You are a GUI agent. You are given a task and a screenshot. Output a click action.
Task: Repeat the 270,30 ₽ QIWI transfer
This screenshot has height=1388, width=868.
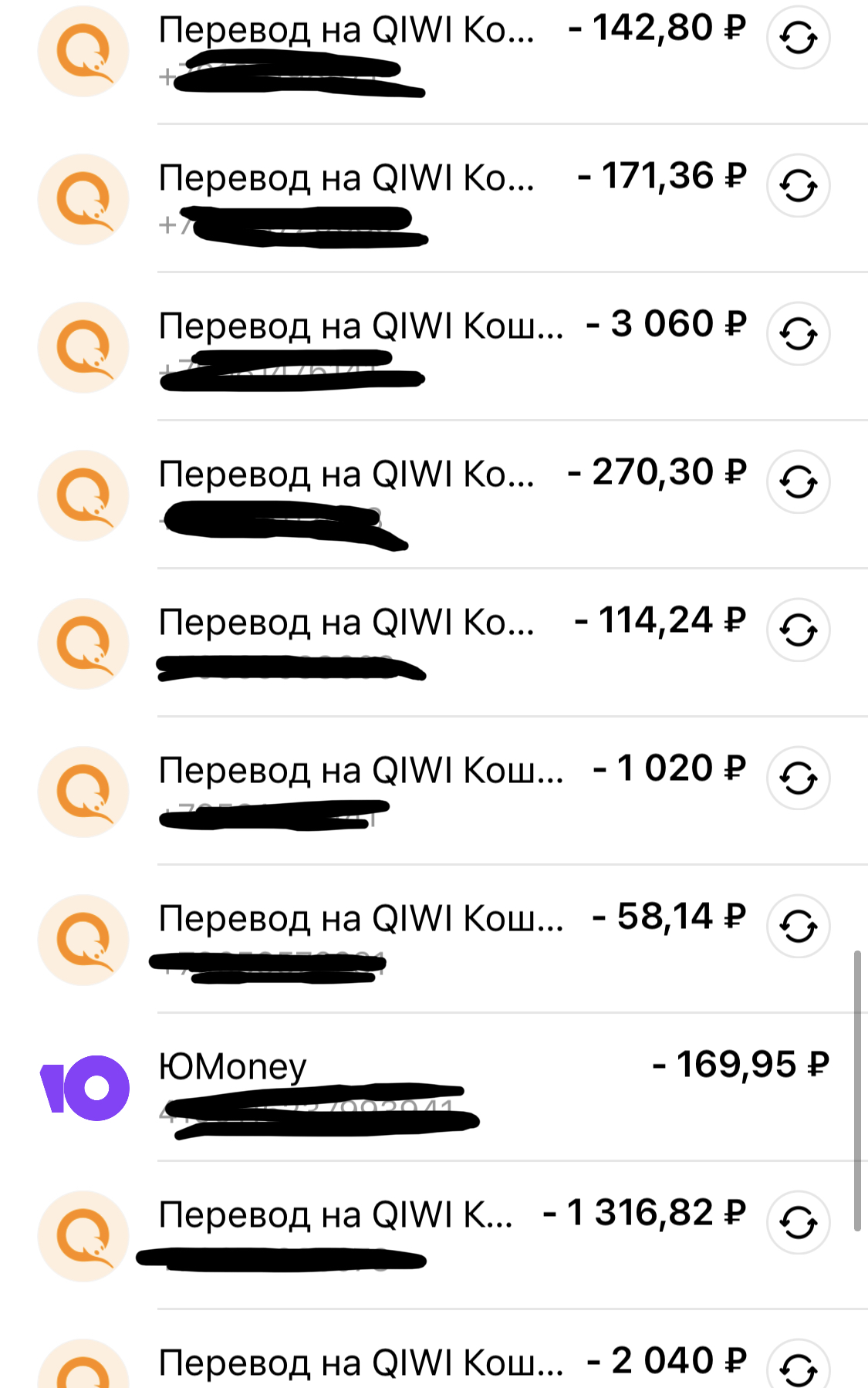click(x=798, y=481)
